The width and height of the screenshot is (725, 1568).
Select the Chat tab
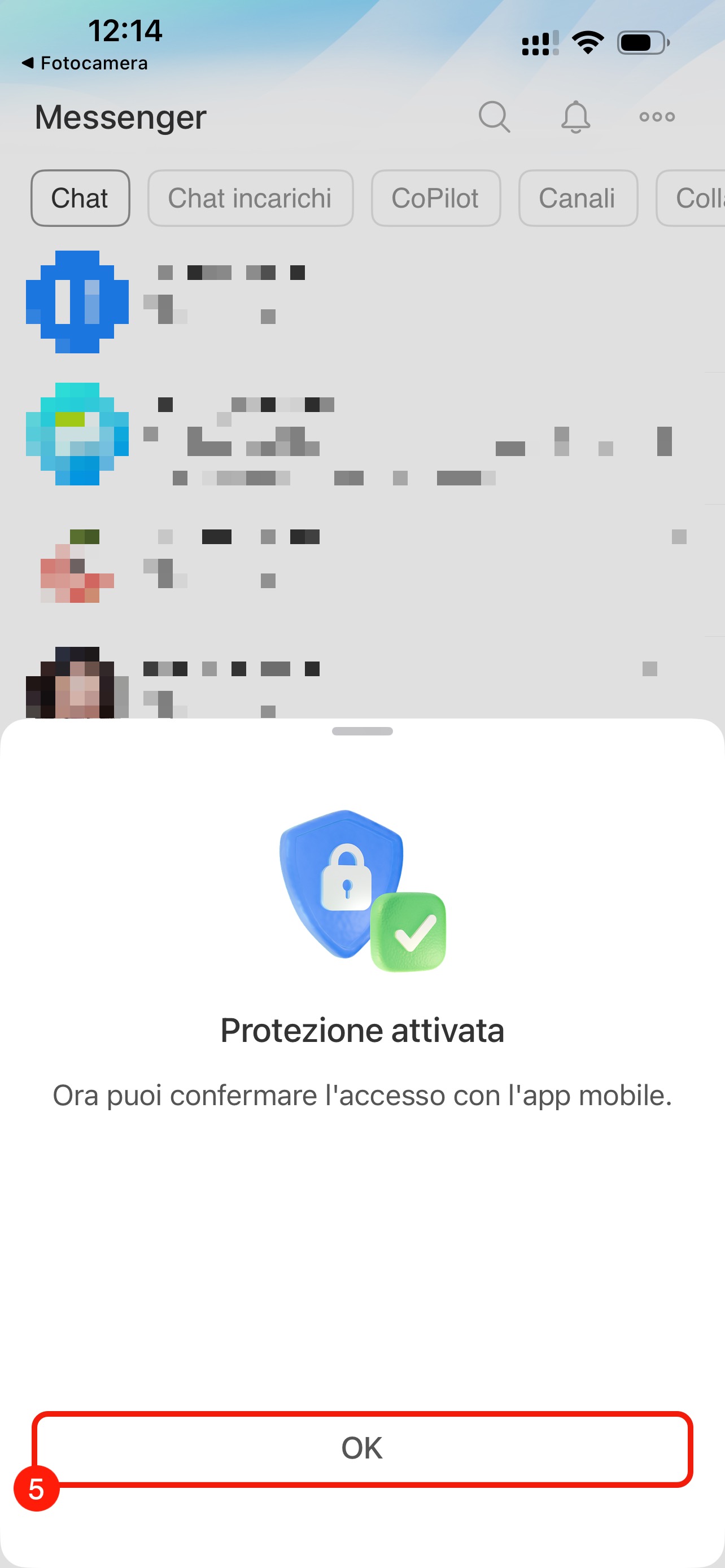(80, 198)
